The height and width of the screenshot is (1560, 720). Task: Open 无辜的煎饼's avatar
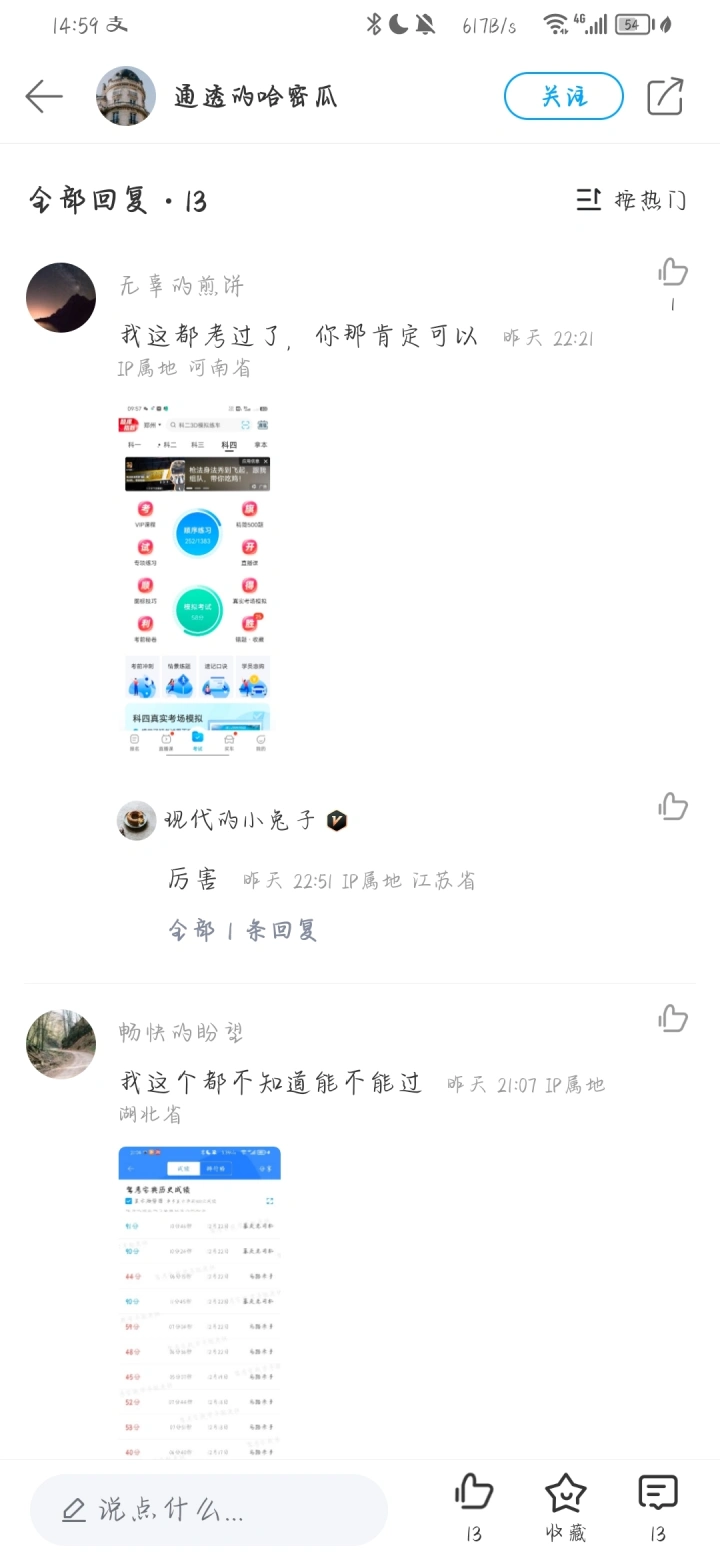(61, 297)
